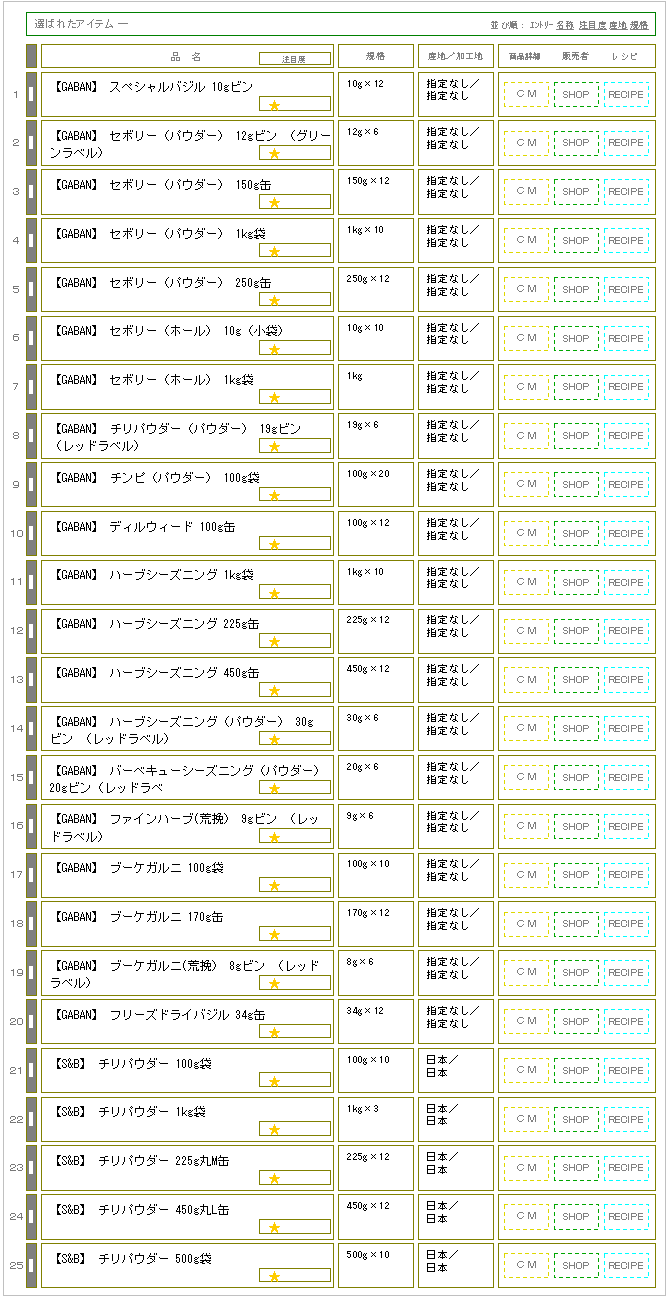The height and width of the screenshot is (1298, 668).
Task: Open CM for S&B チリパウダー 225g丸M缶
Action: [x=526, y=1168]
